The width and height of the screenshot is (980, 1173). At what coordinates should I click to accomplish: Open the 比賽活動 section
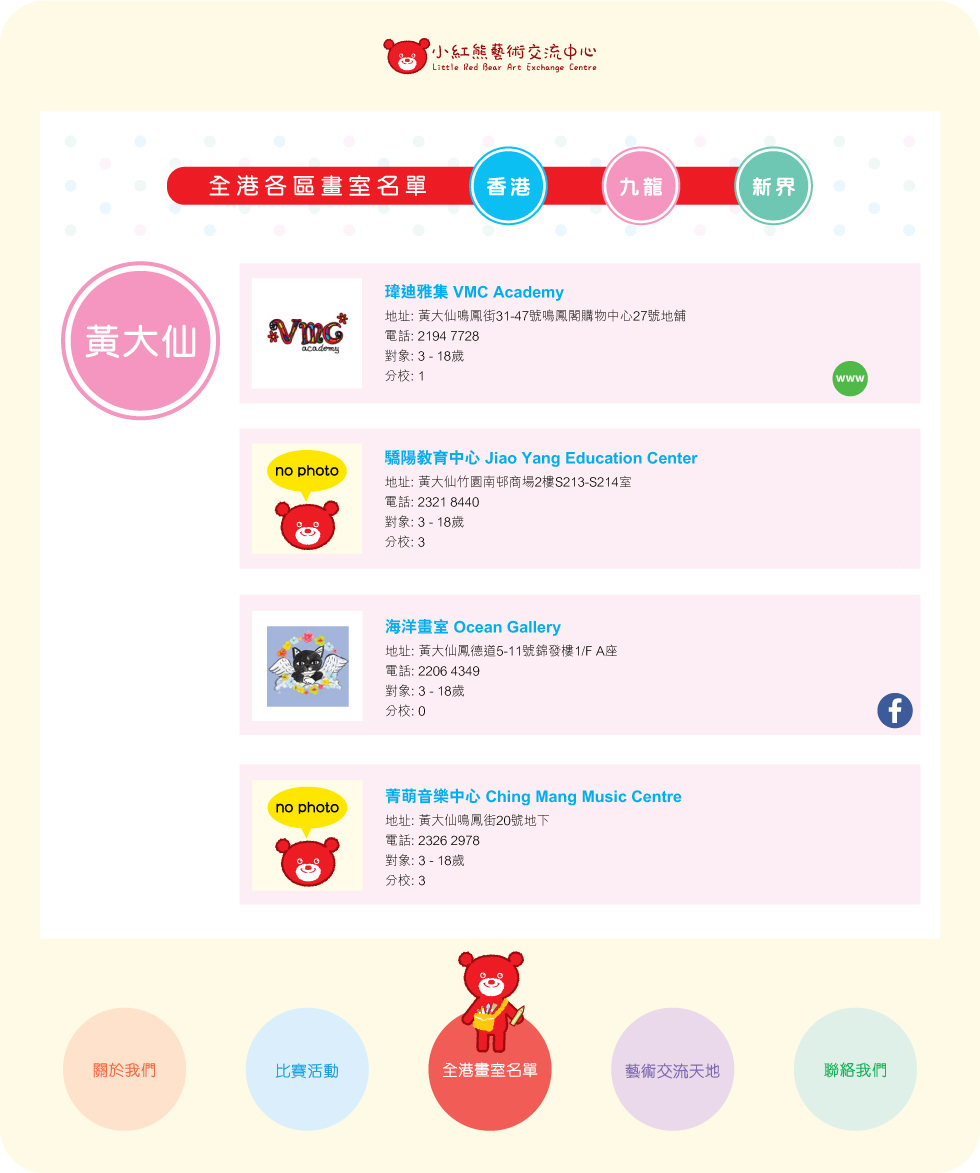coord(307,1070)
